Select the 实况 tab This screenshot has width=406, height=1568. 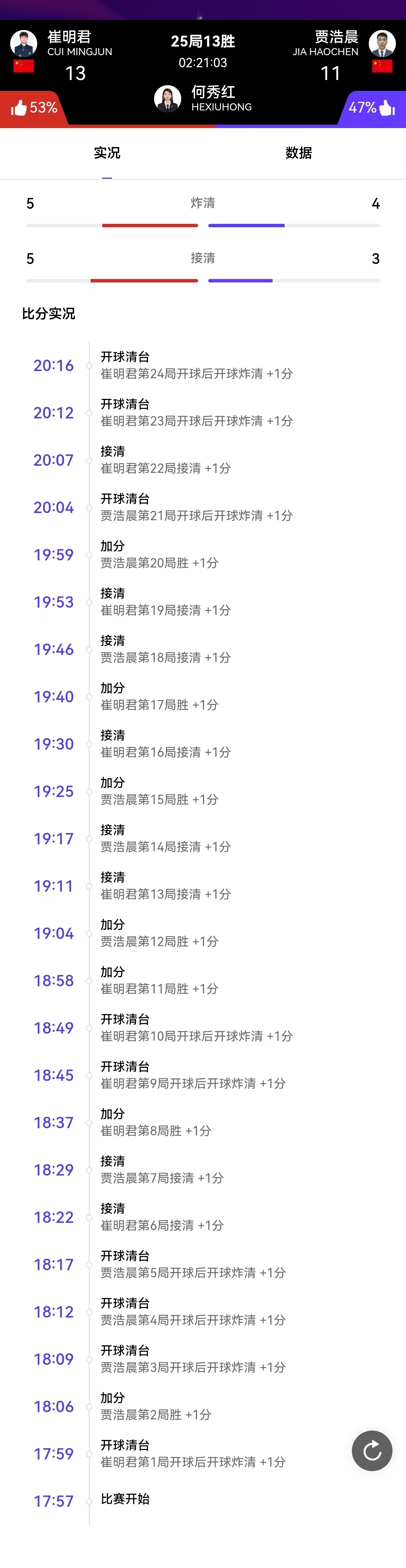coord(107,153)
